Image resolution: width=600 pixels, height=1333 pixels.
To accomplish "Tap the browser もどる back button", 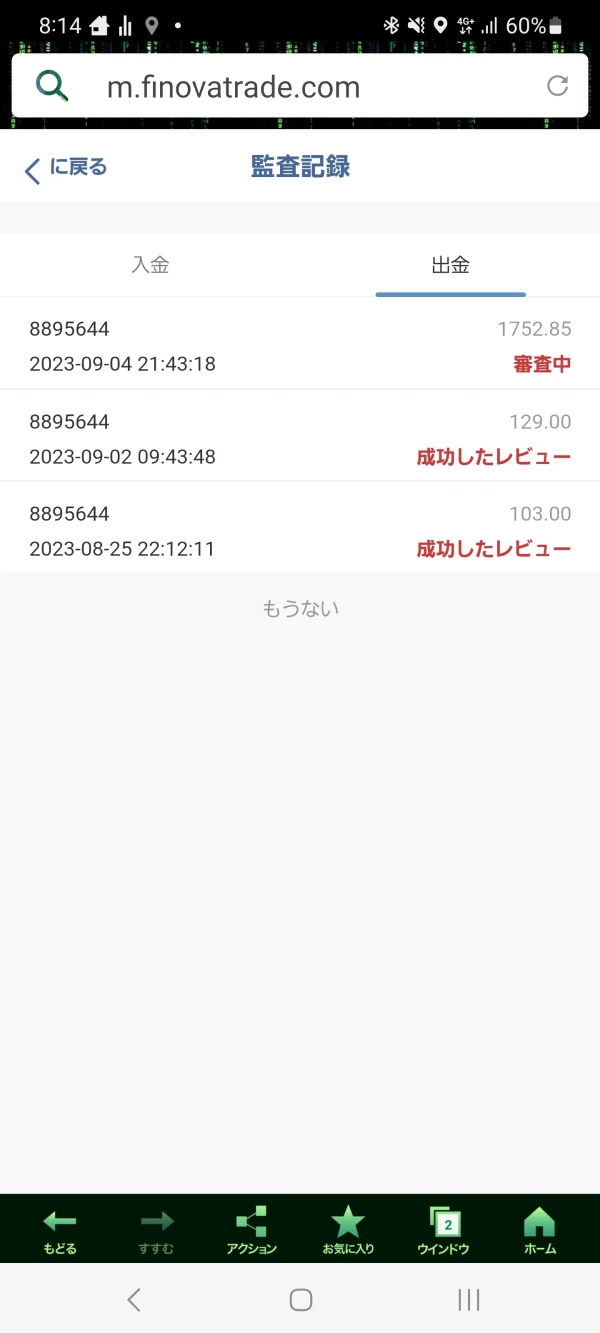I will click(60, 1230).
